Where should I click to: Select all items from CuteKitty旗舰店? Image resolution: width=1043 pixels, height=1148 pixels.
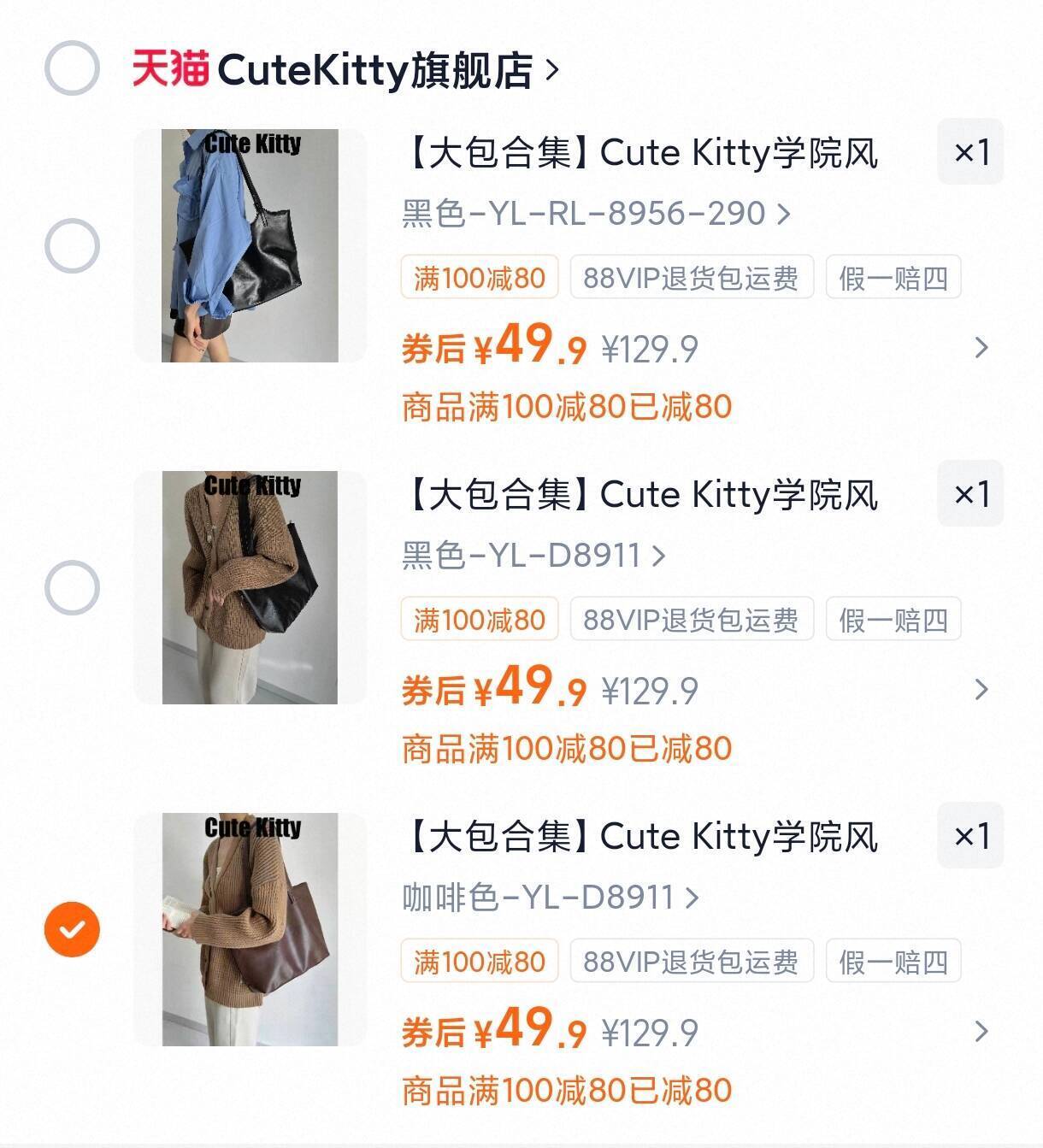[72, 68]
